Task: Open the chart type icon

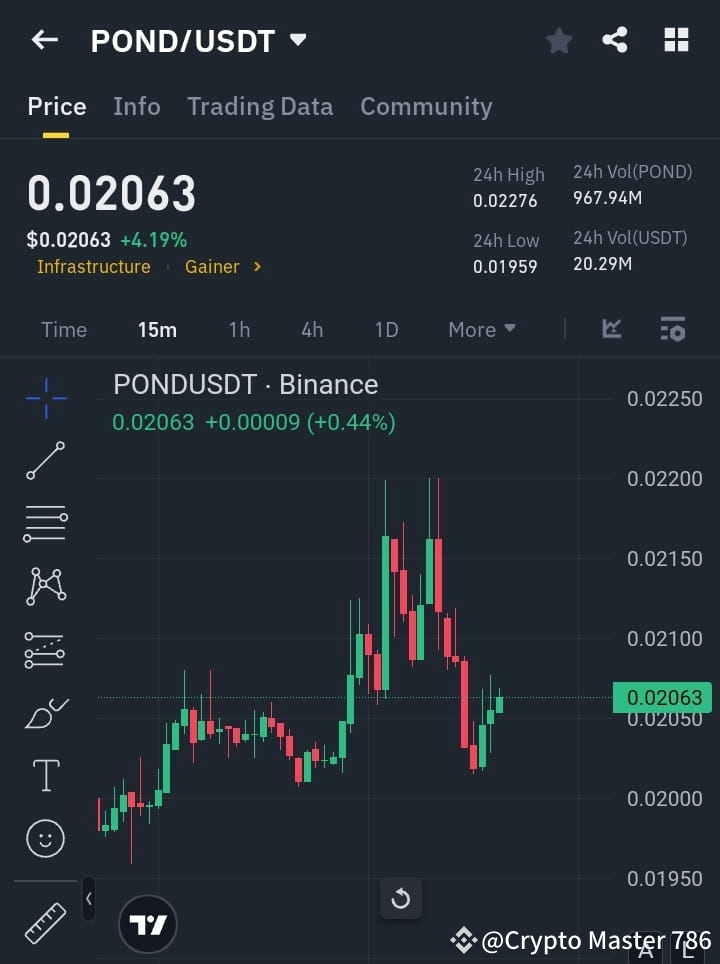Action: coord(609,329)
